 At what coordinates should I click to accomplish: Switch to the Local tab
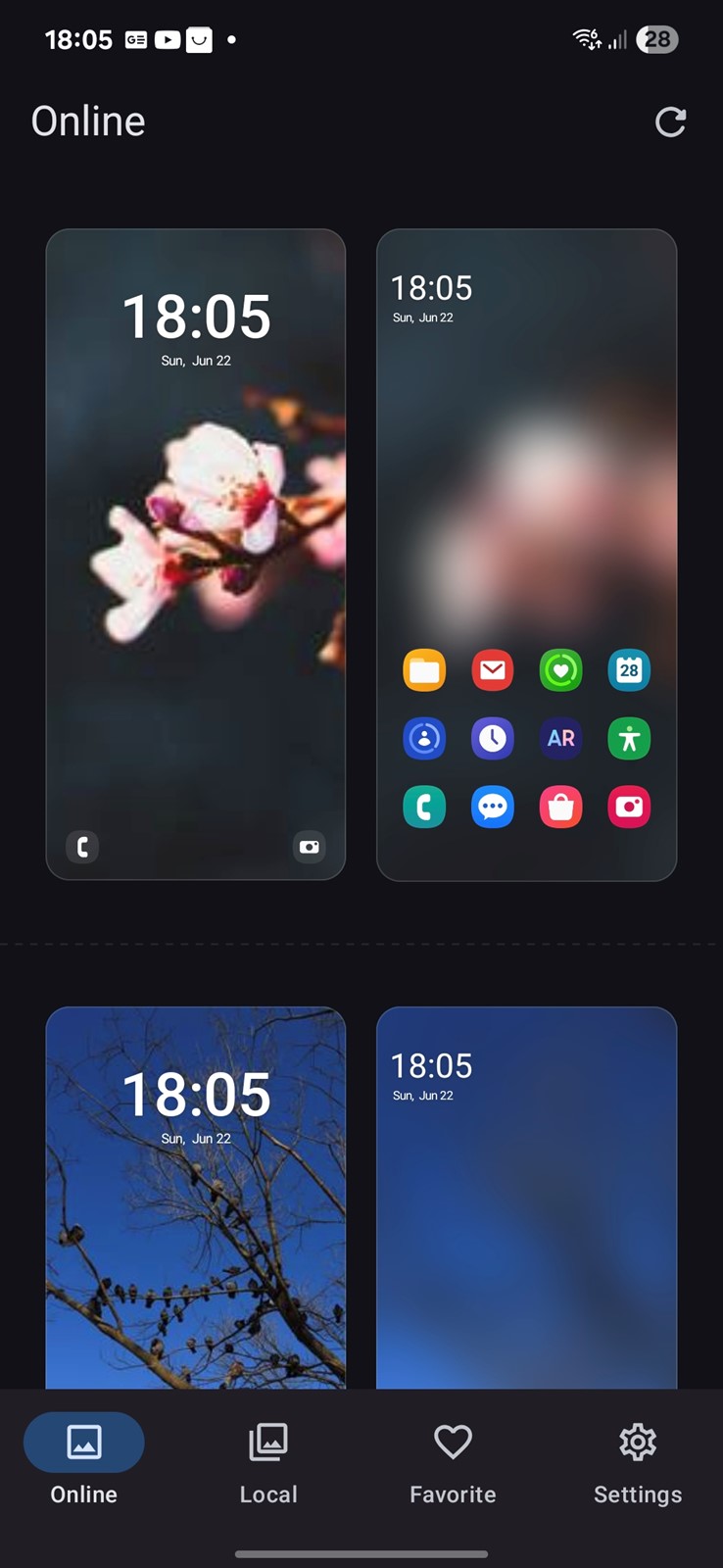click(268, 1464)
